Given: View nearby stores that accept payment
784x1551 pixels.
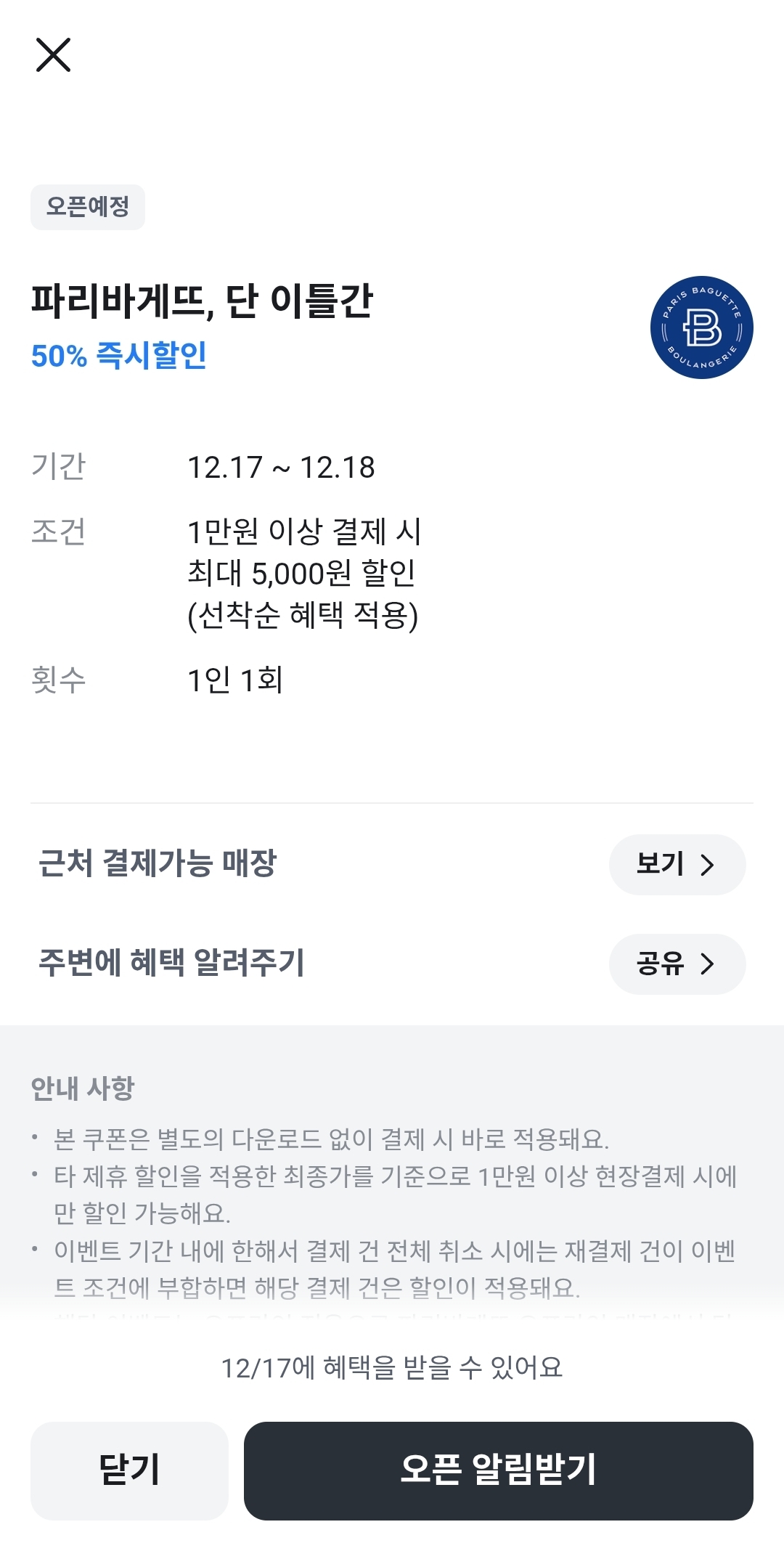Looking at the screenshot, I should click(x=677, y=864).
